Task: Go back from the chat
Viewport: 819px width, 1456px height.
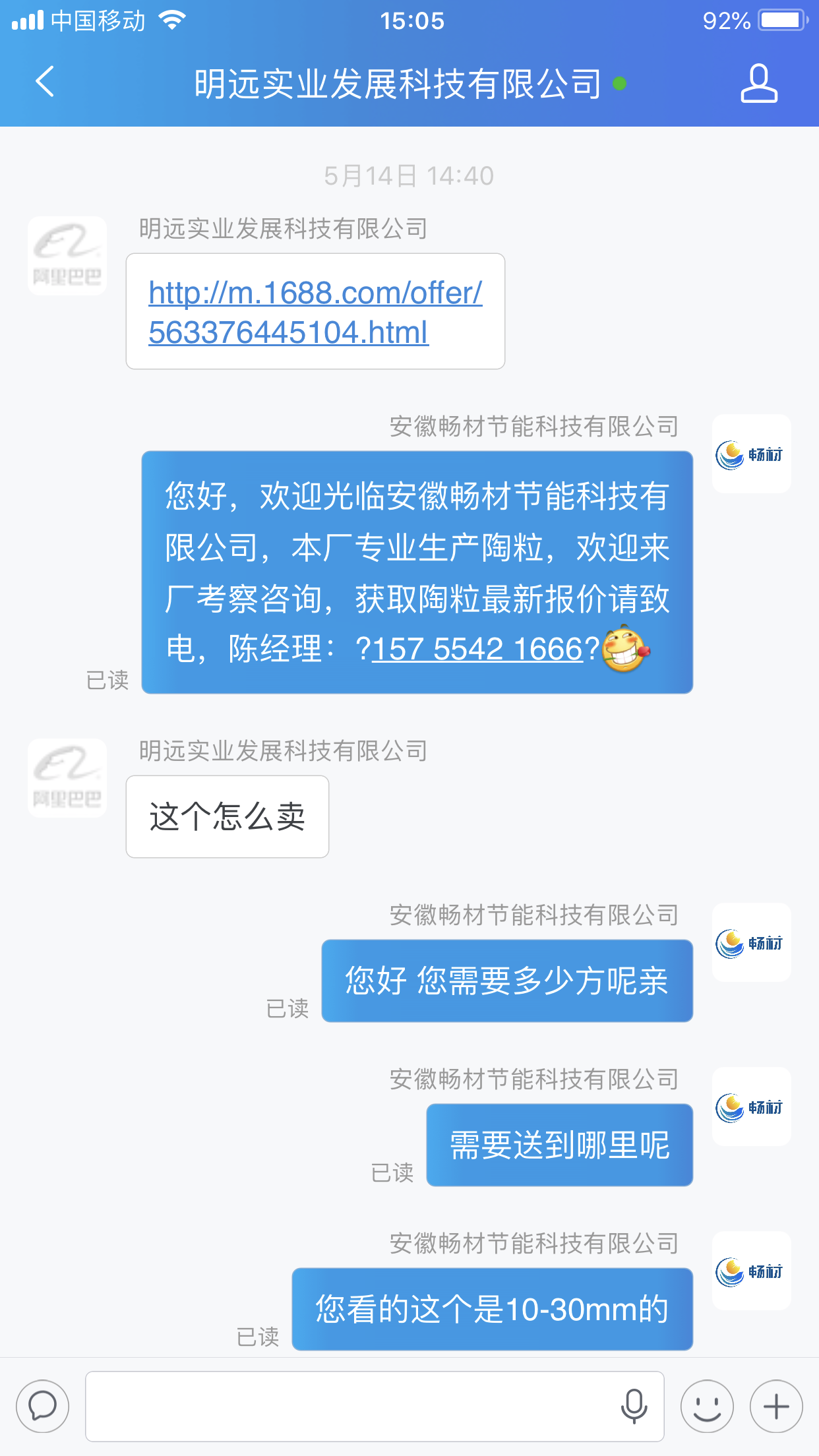Action: click(45, 82)
